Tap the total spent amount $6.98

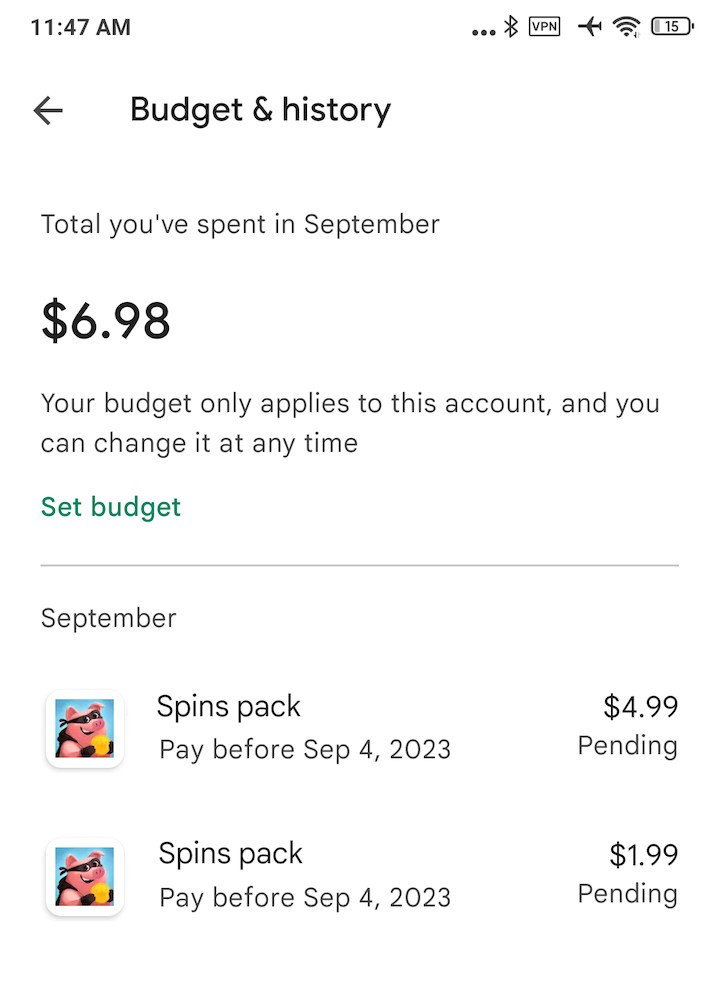(x=105, y=320)
